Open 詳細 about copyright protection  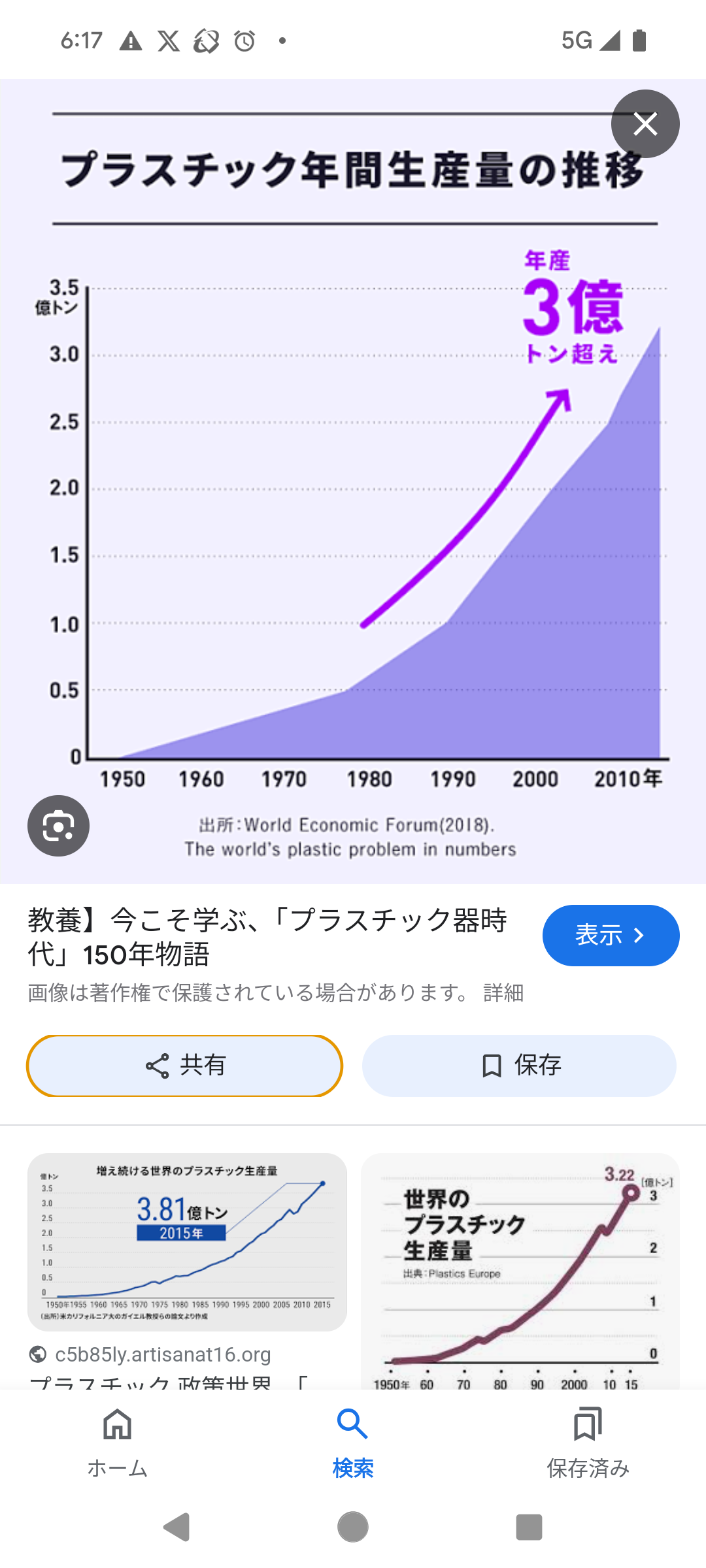(x=503, y=993)
